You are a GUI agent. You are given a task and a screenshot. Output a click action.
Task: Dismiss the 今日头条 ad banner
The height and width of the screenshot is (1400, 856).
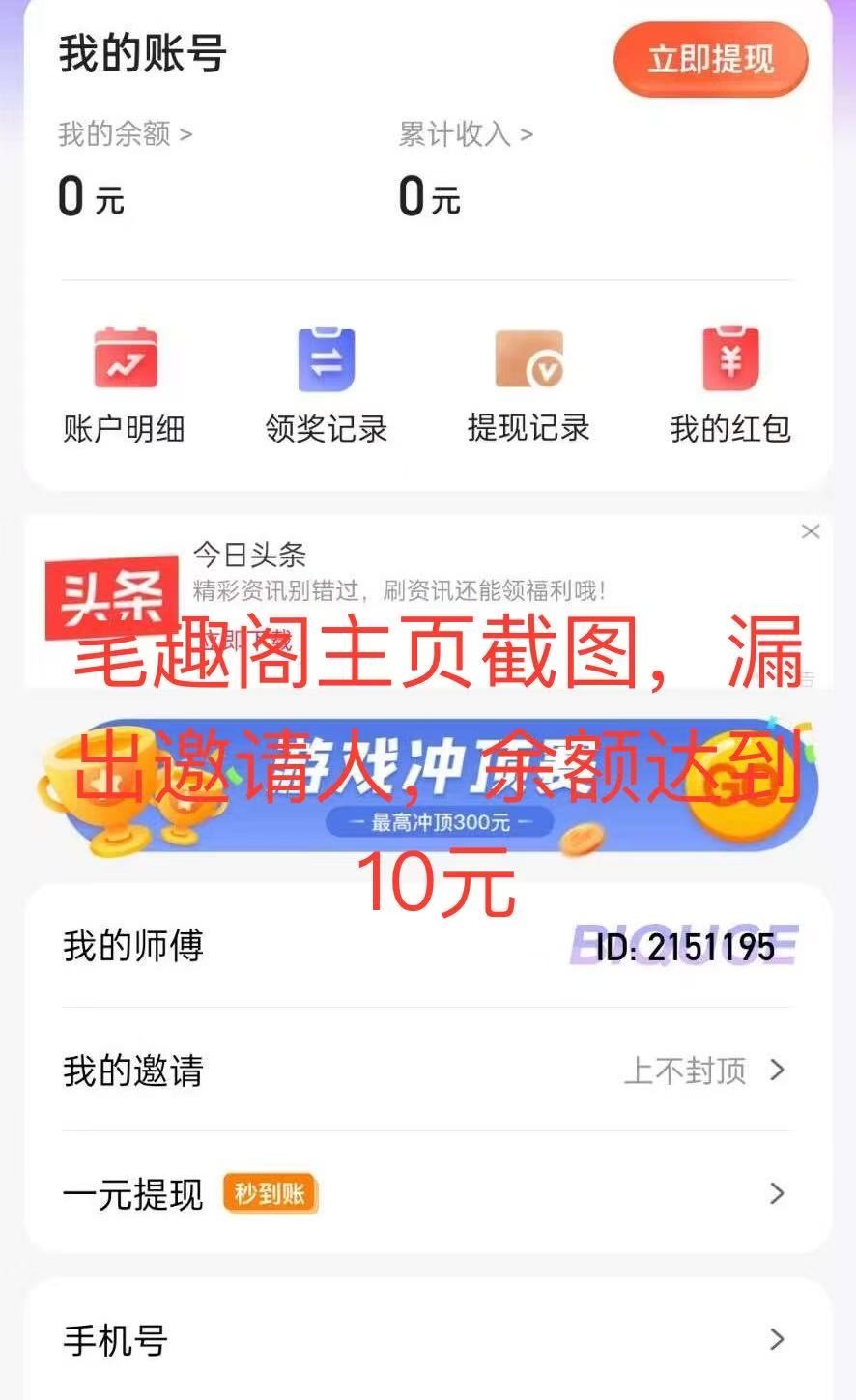tap(811, 531)
